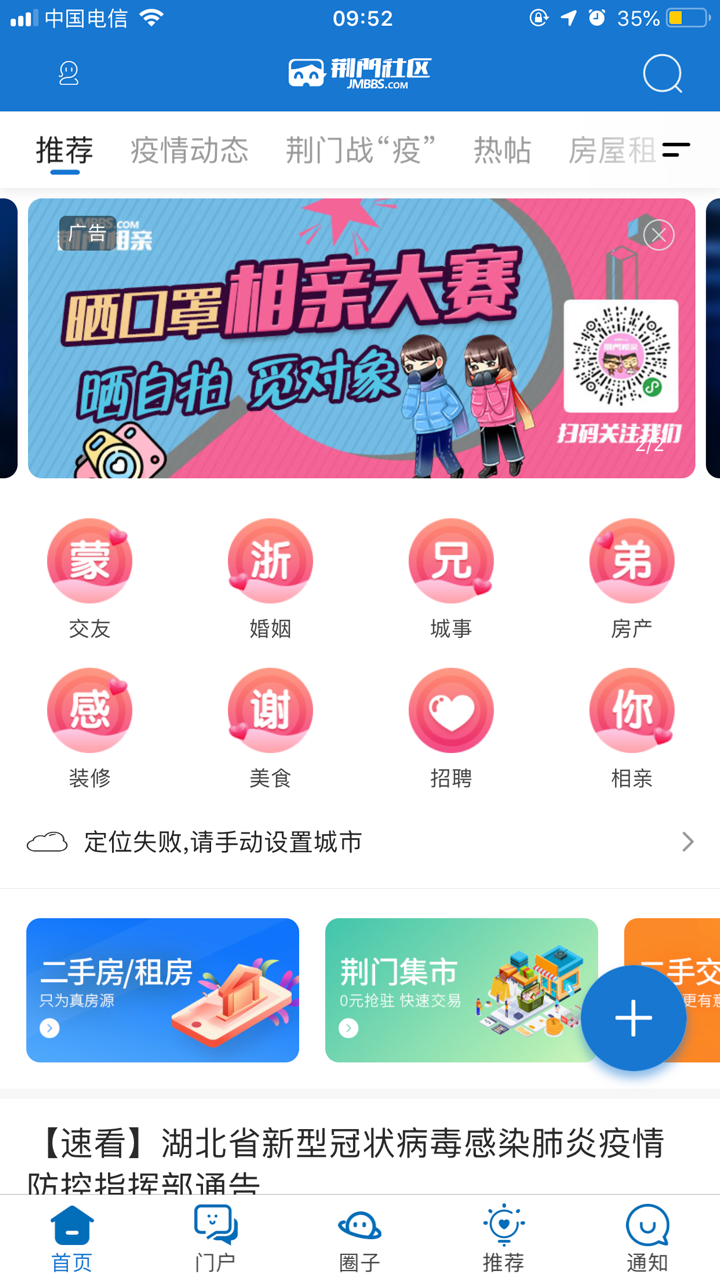Viewport: 720px width, 1280px height.
Task: Select the 婚姻 (marriage) category icon
Action: (270, 560)
